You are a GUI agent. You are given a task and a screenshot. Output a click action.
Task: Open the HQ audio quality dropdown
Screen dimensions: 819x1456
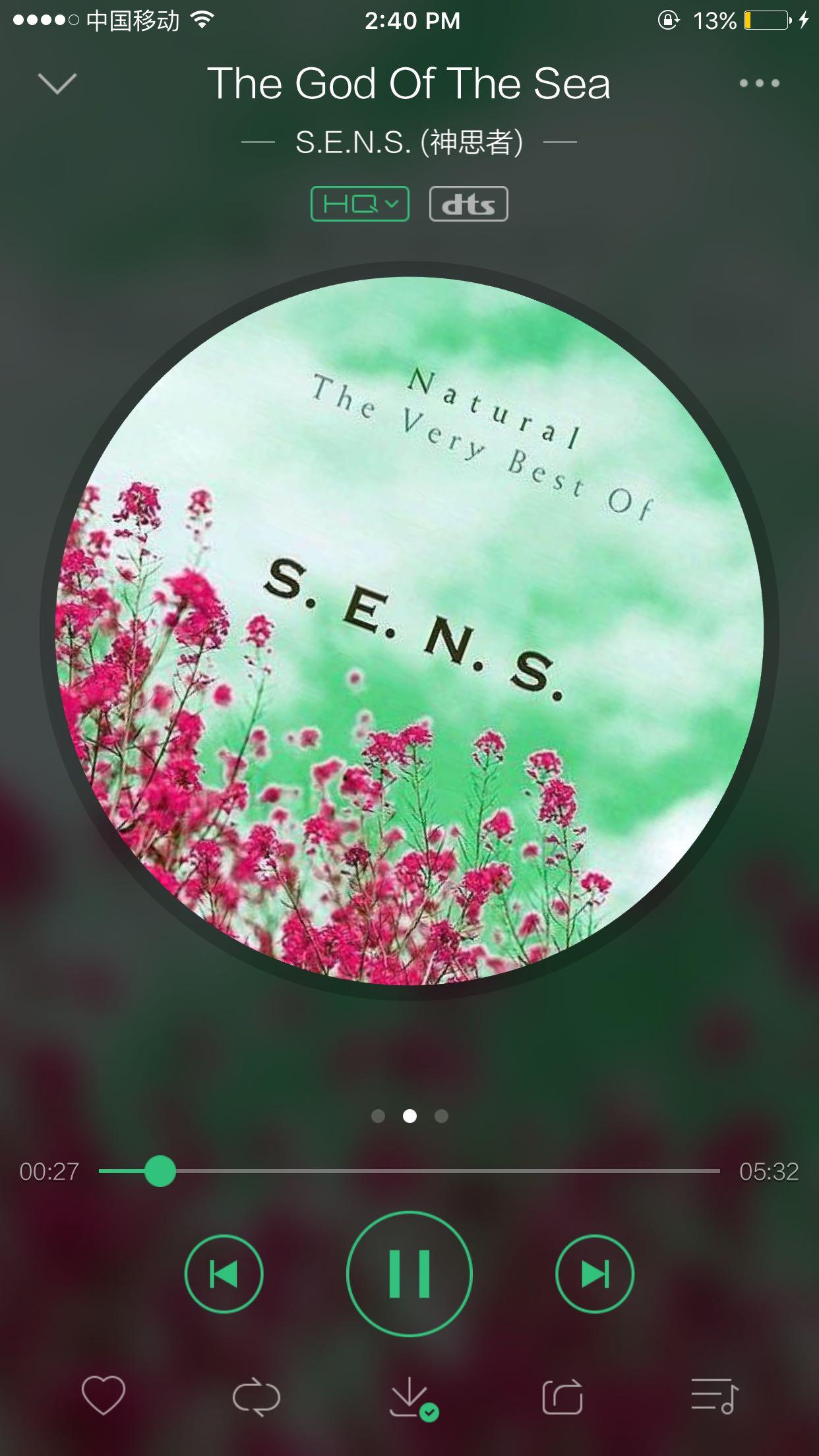click(x=360, y=204)
